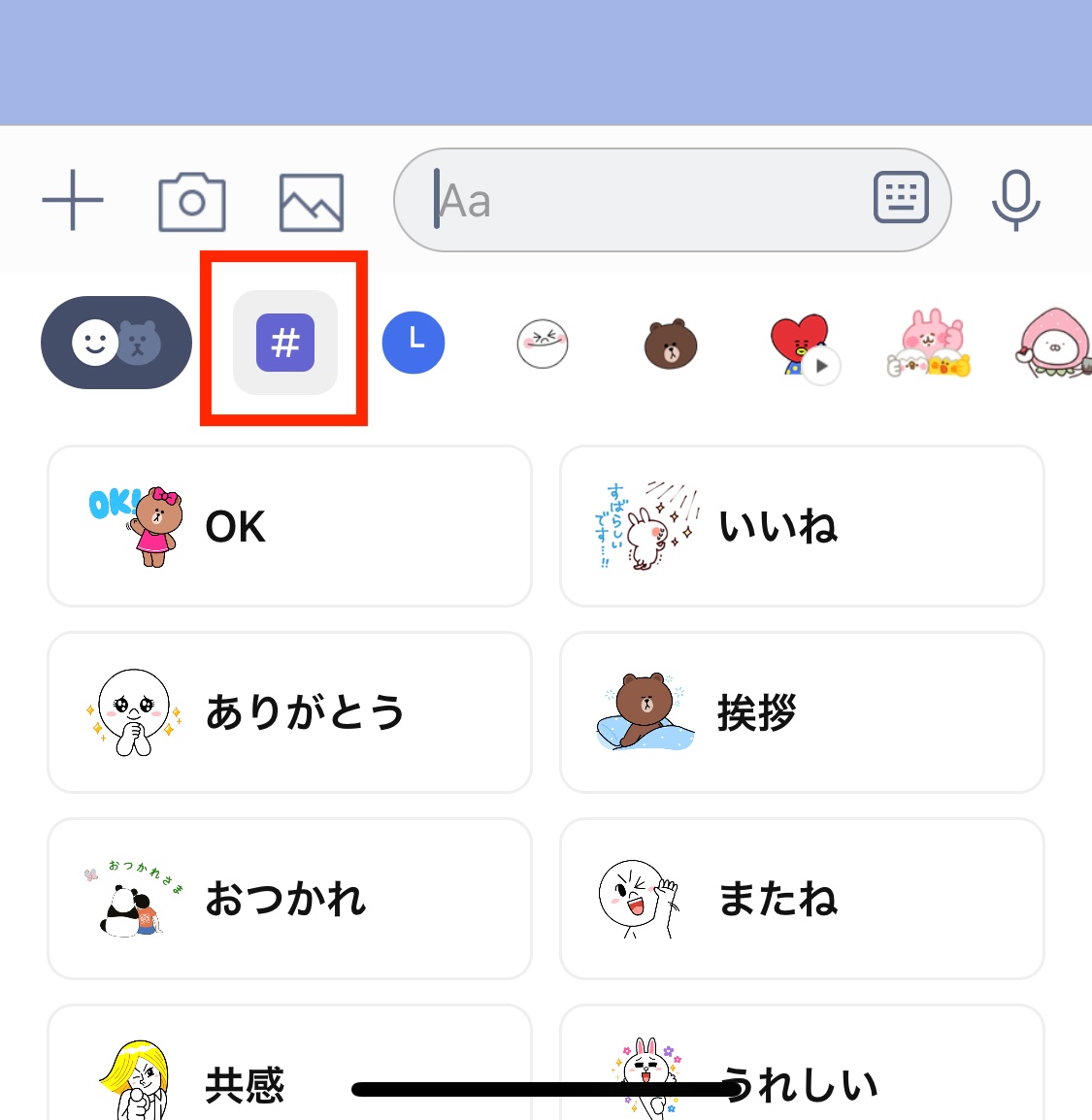Start voice message with microphone
The width and height of the screenshot is (1092, 1120).
[1015, 200]
